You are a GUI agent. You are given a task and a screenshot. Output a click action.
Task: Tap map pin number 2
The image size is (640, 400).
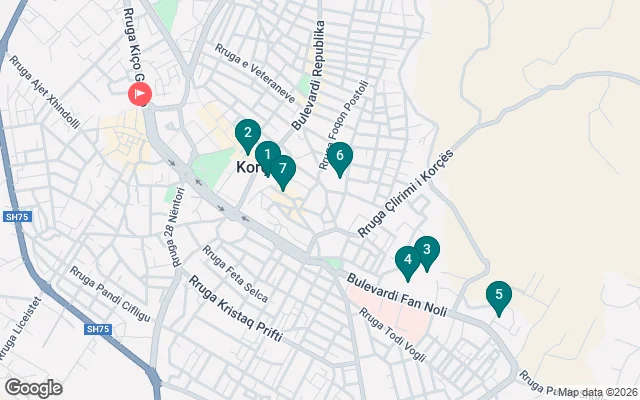(247, 132)
